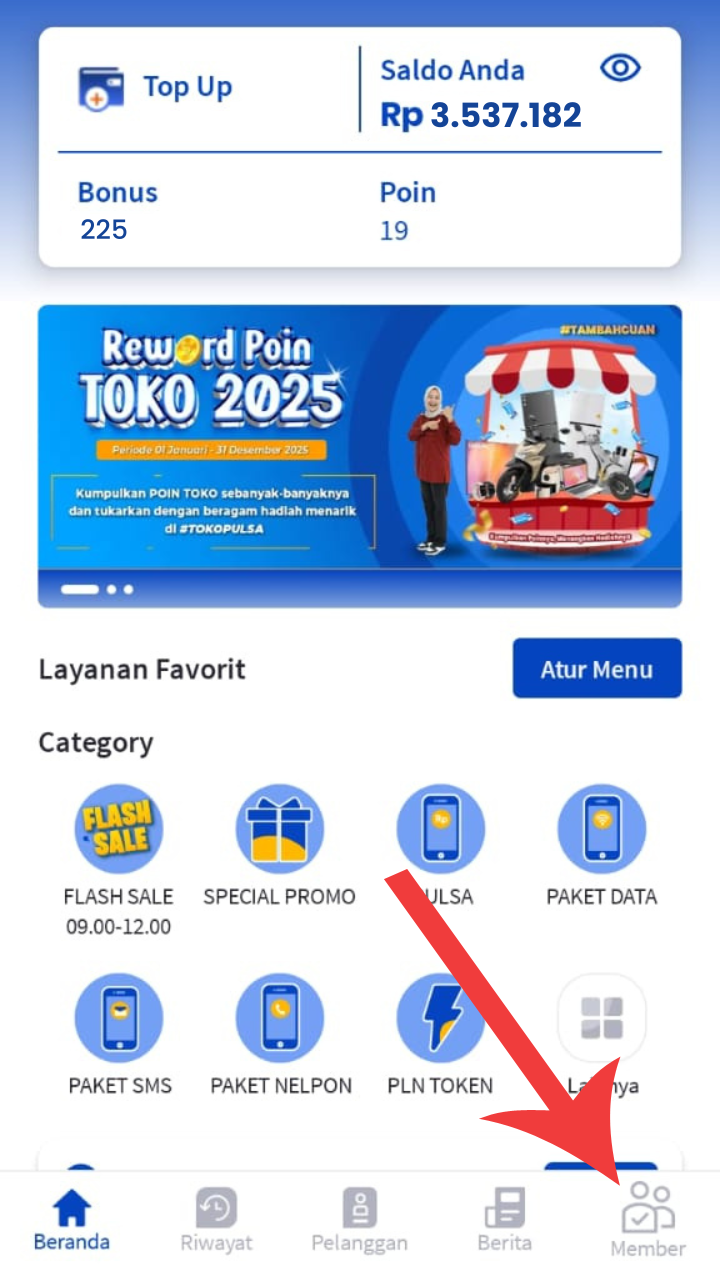Open the PLN Token category

coord(440,1018)
